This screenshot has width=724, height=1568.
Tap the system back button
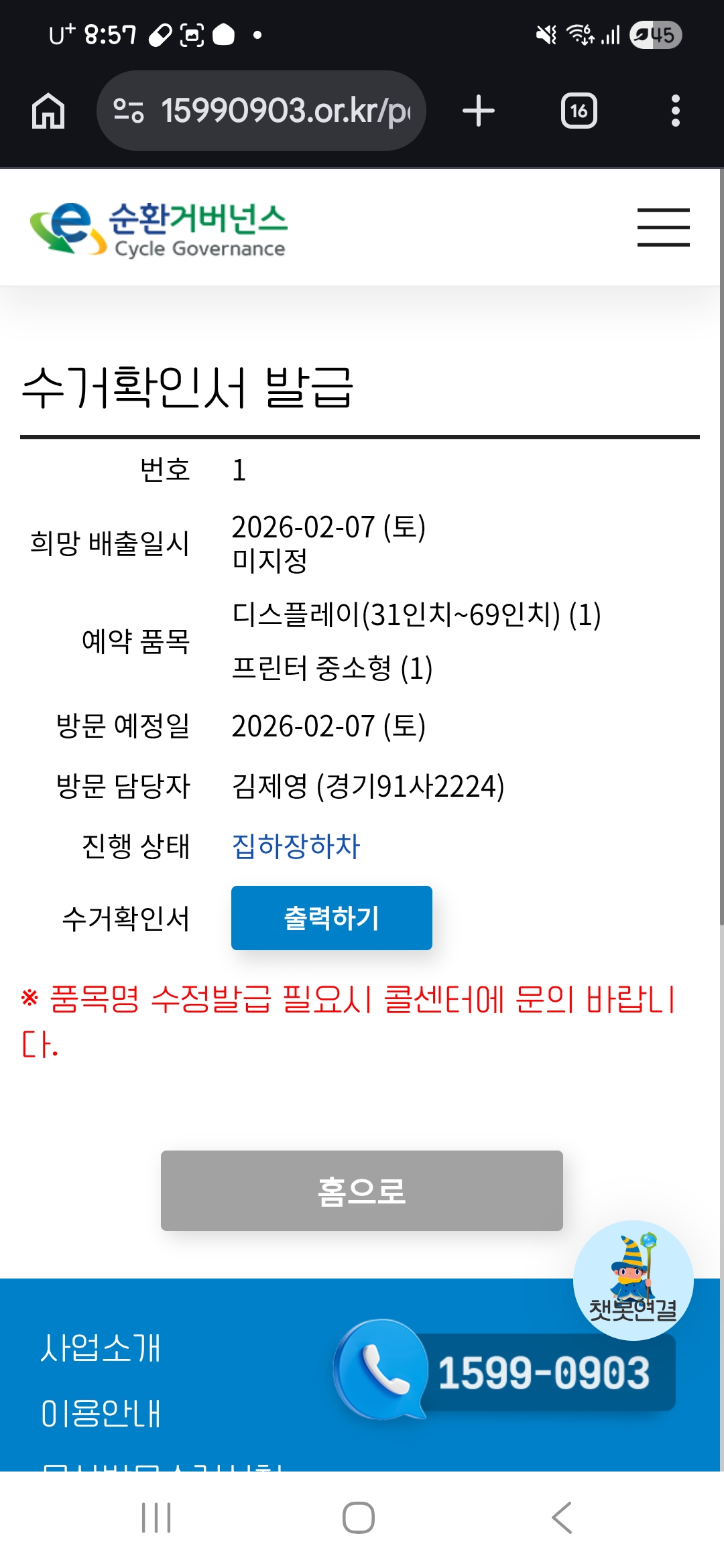[562, 1518]
